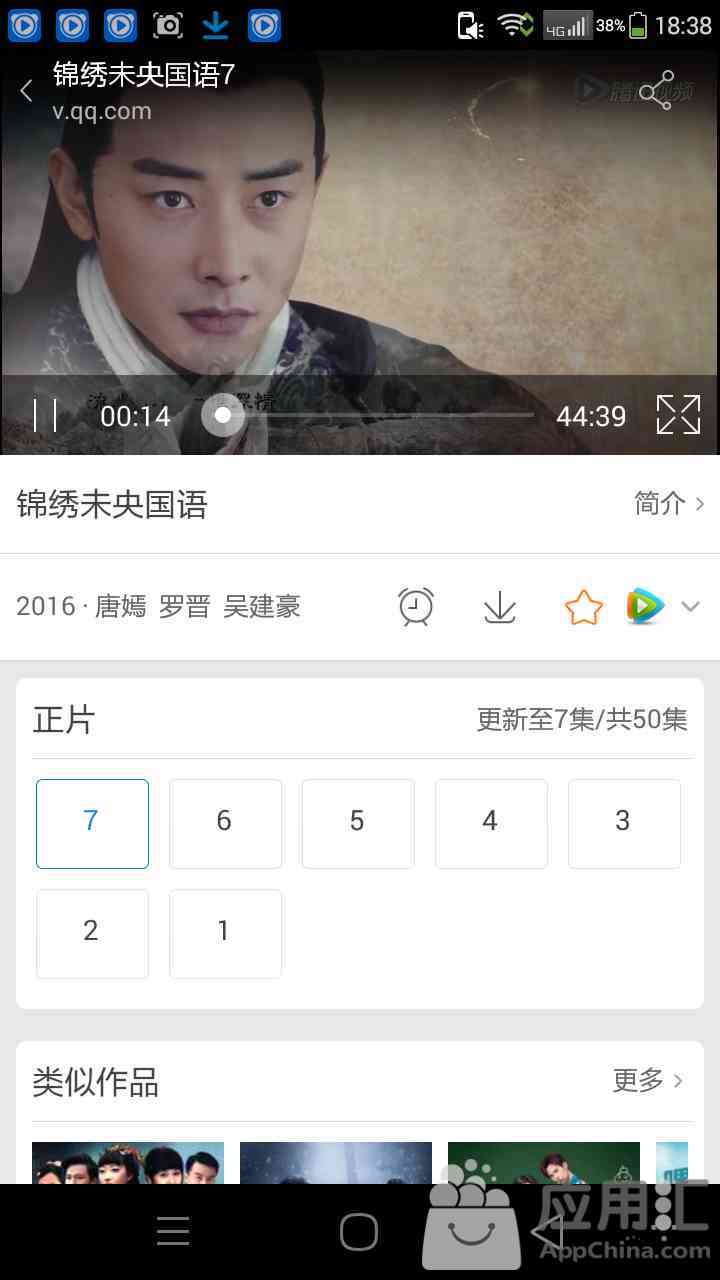Play episode 4
Screen dimensions: 720x1280
pos(491,823)
